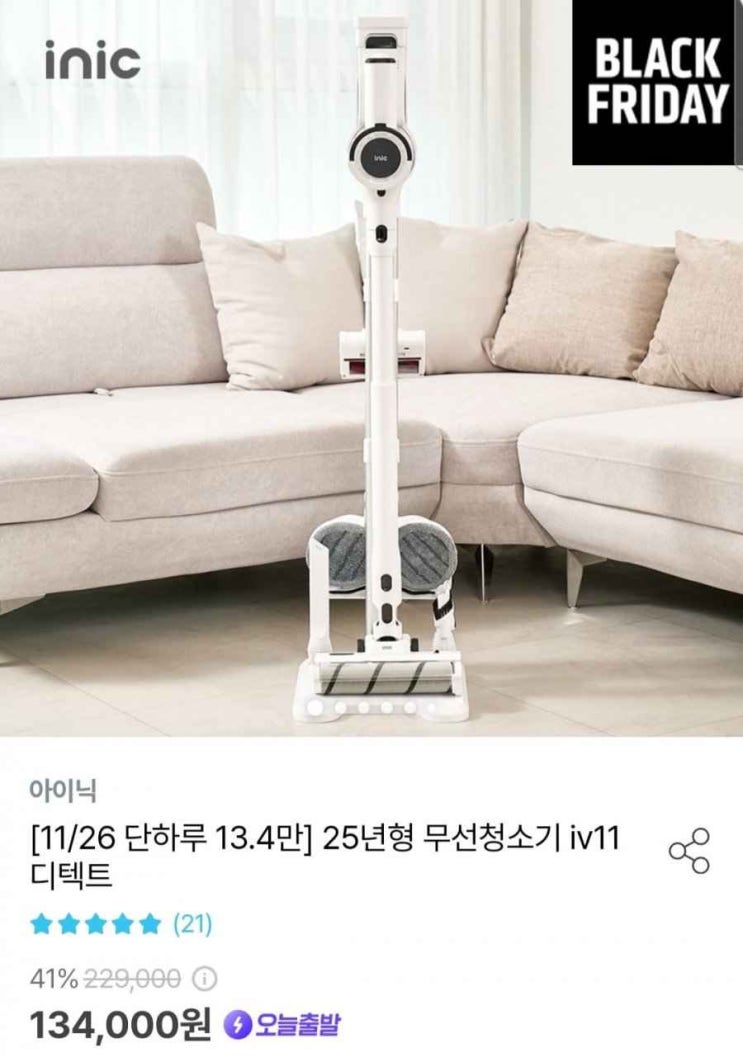743x1062 pixels.
Task: Open the review count (21) rating
Action: click(x=193, y=924)
